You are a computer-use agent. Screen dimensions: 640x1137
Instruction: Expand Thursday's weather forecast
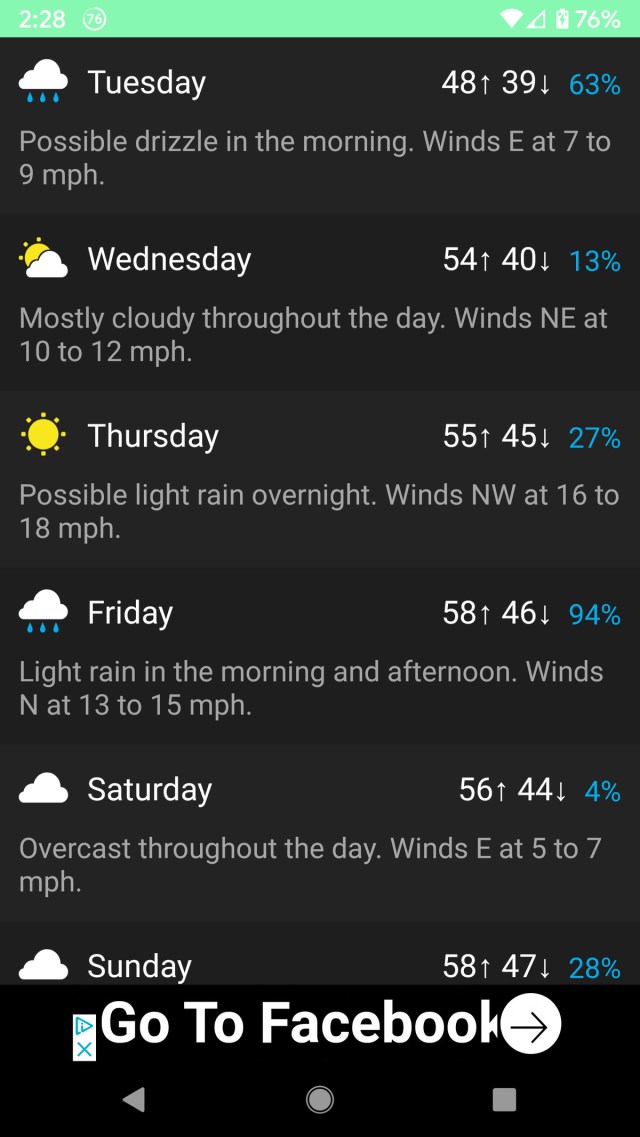pyautogui.click(x=320, y=479)
